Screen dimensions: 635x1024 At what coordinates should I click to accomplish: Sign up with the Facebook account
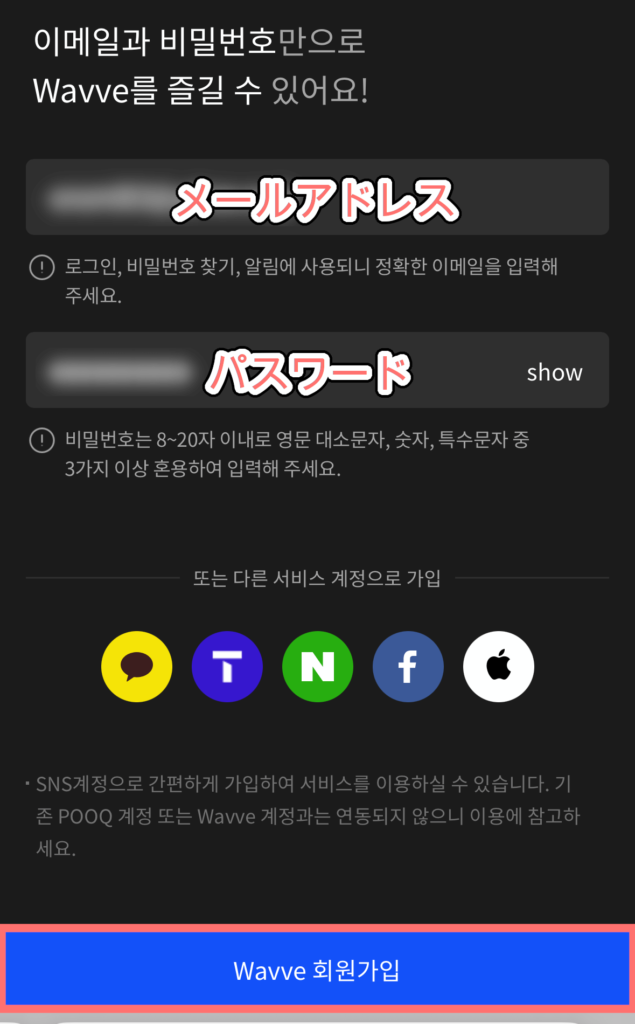(x=407, y=667)
